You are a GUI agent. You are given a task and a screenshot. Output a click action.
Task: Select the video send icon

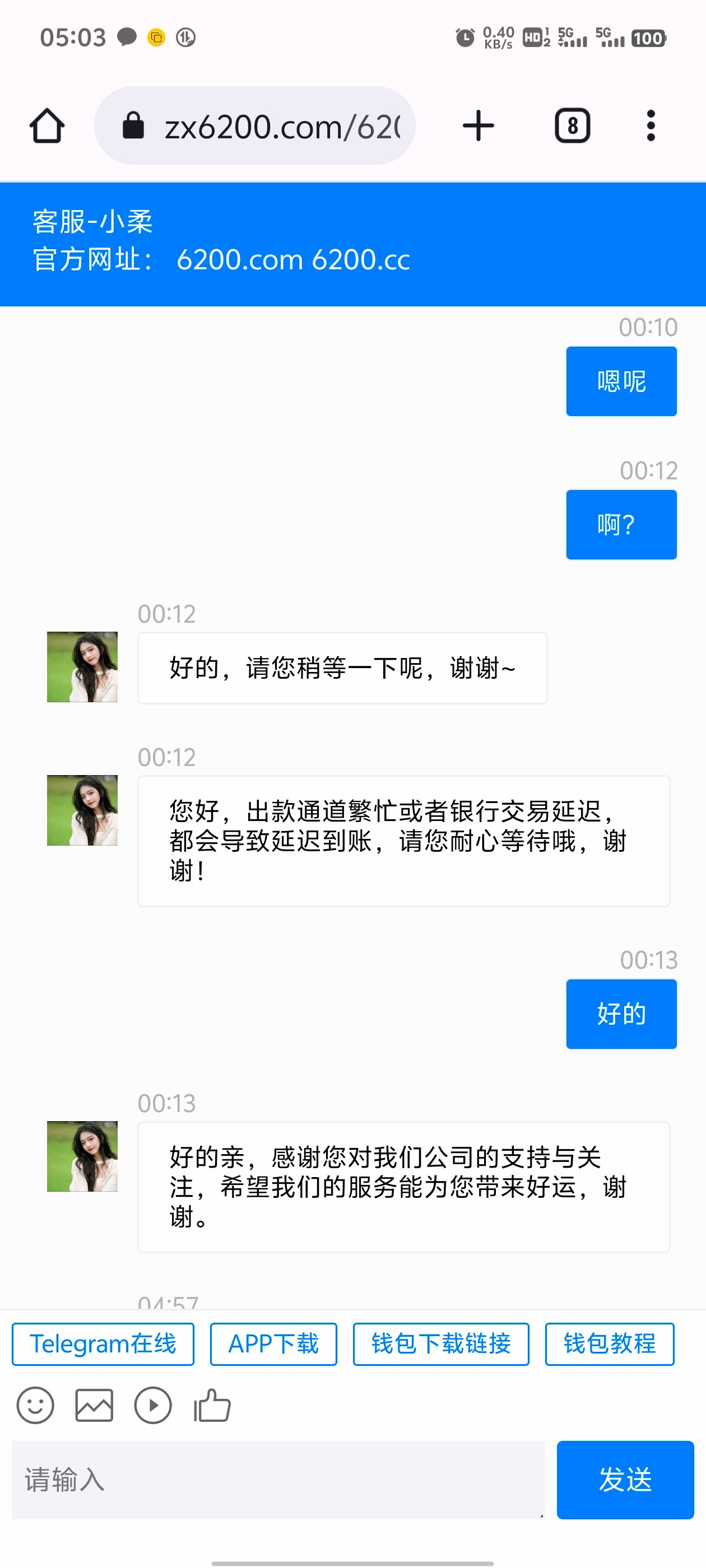[x=152, y=1405]
